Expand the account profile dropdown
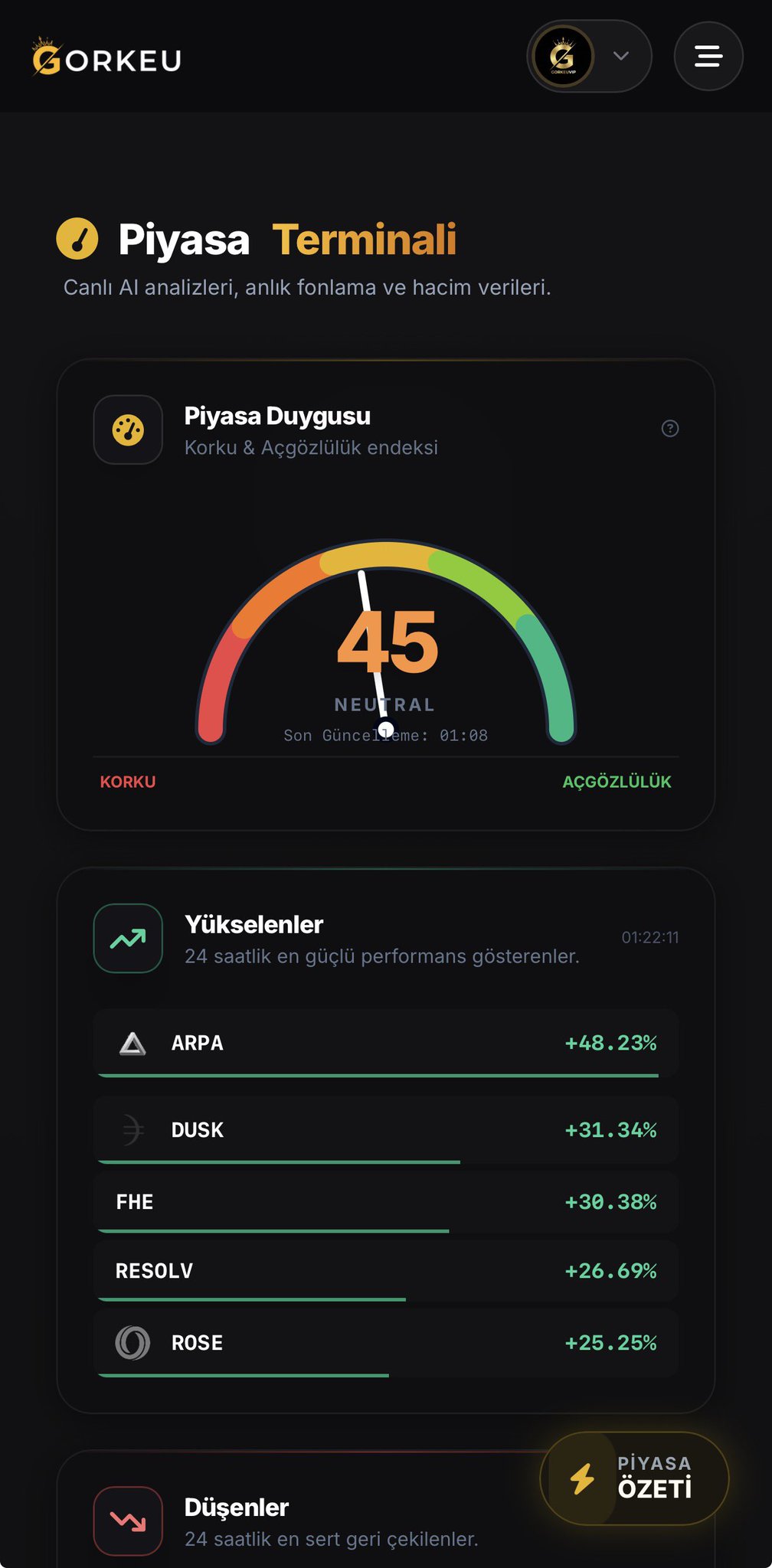Screen dimensions: 772x1568 [589, 56]
